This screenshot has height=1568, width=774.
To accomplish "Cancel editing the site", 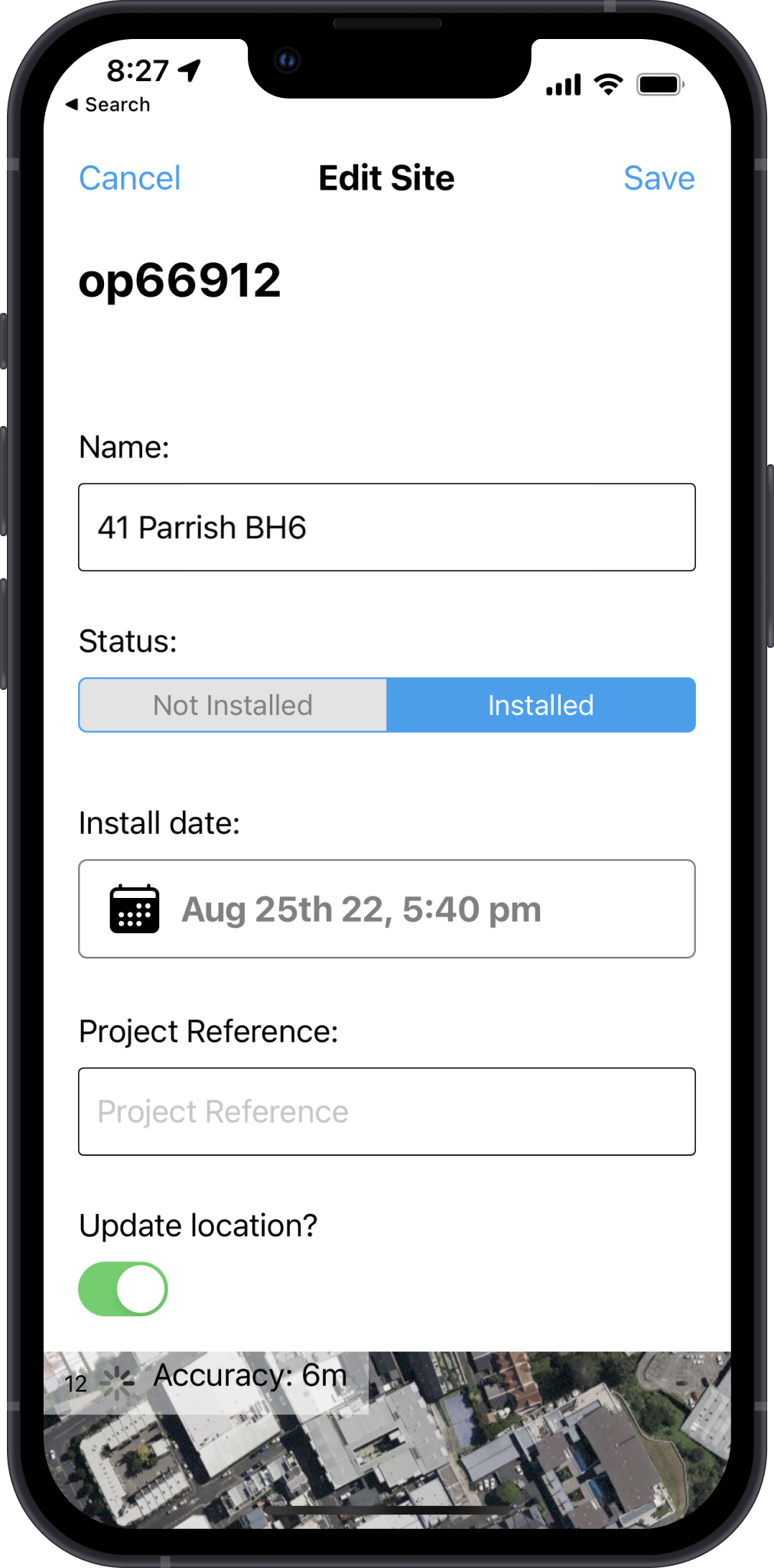I will coord(130,178).
